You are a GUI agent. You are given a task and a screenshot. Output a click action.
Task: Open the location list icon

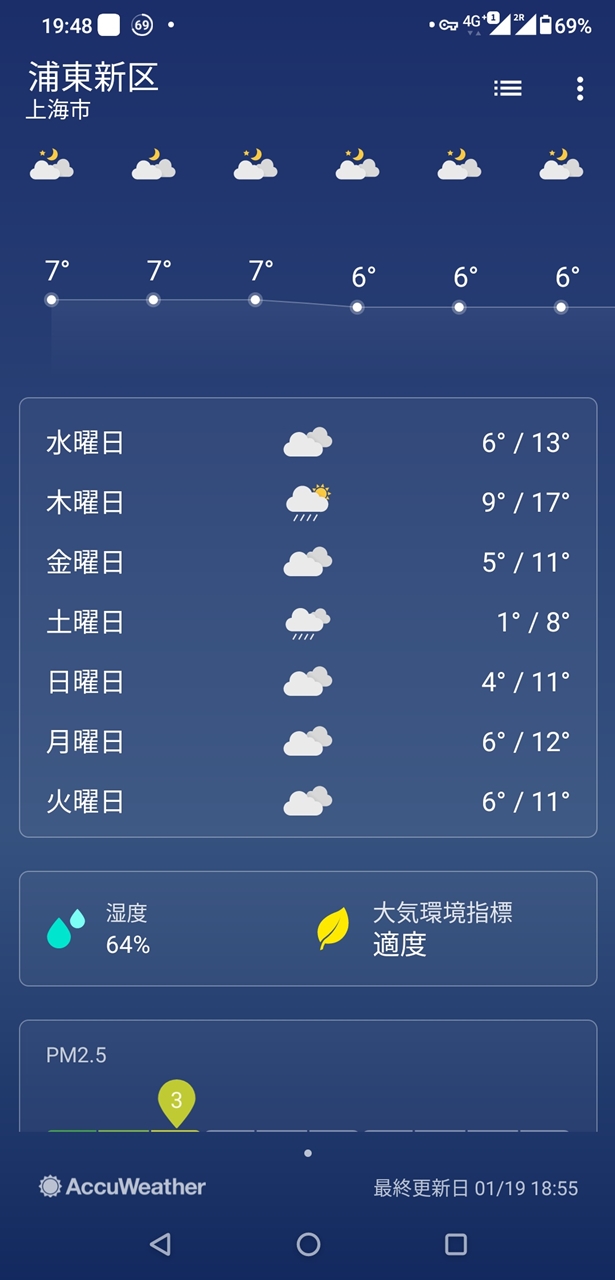tap(508, 88)
